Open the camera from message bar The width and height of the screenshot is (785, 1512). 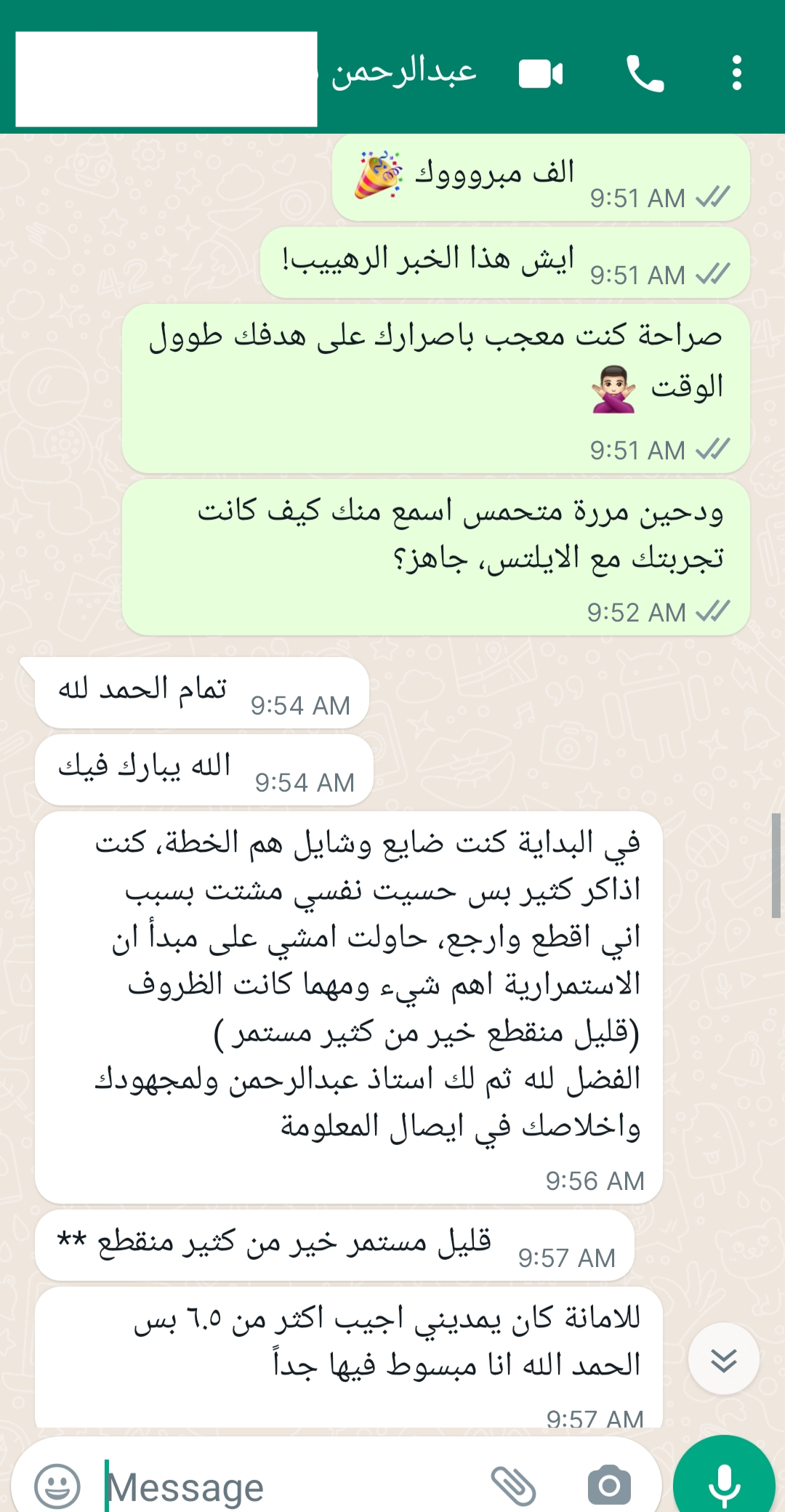(609, 1486)
